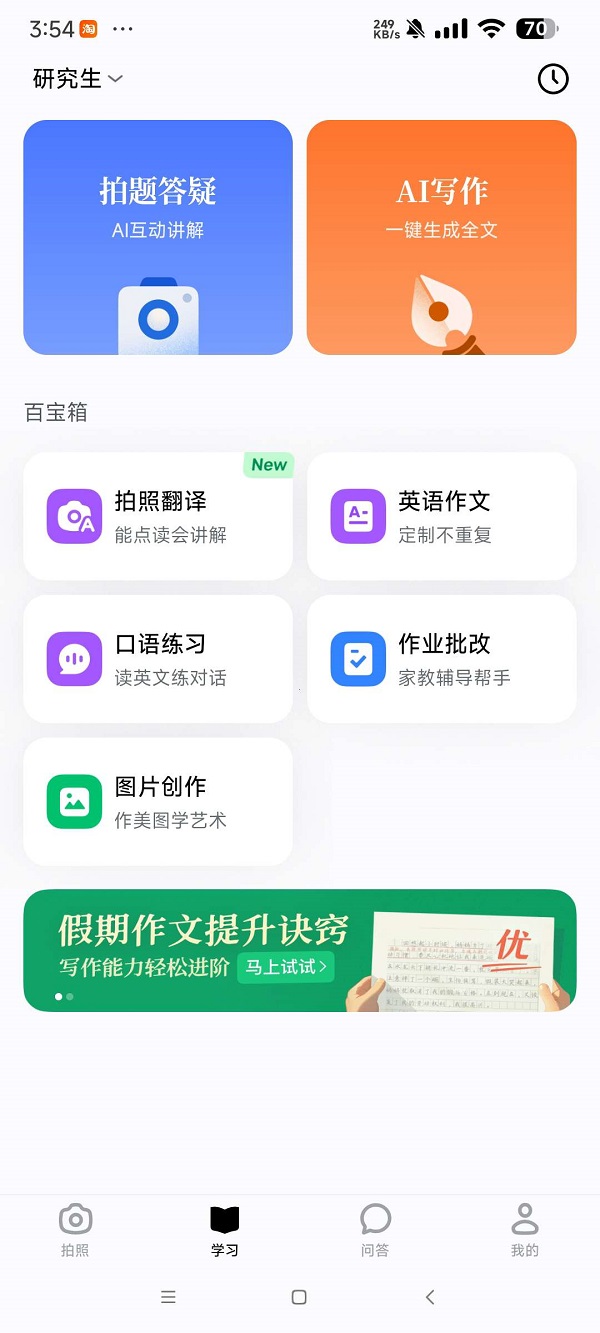Expand the 研究生 grade dropdown
The height and width of the screenshot is (1333, 600).
pyautogui.click(x=78, y=79)
